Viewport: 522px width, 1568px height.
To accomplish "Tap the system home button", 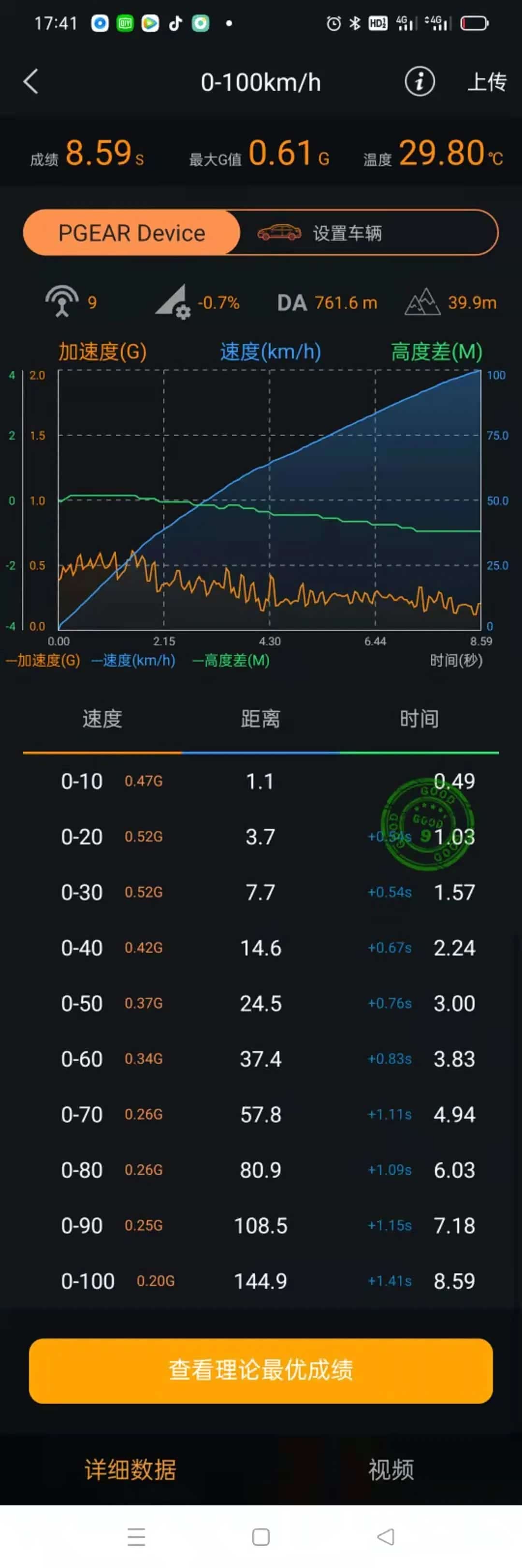I will pyautogui.click(x=261, y=1536).
